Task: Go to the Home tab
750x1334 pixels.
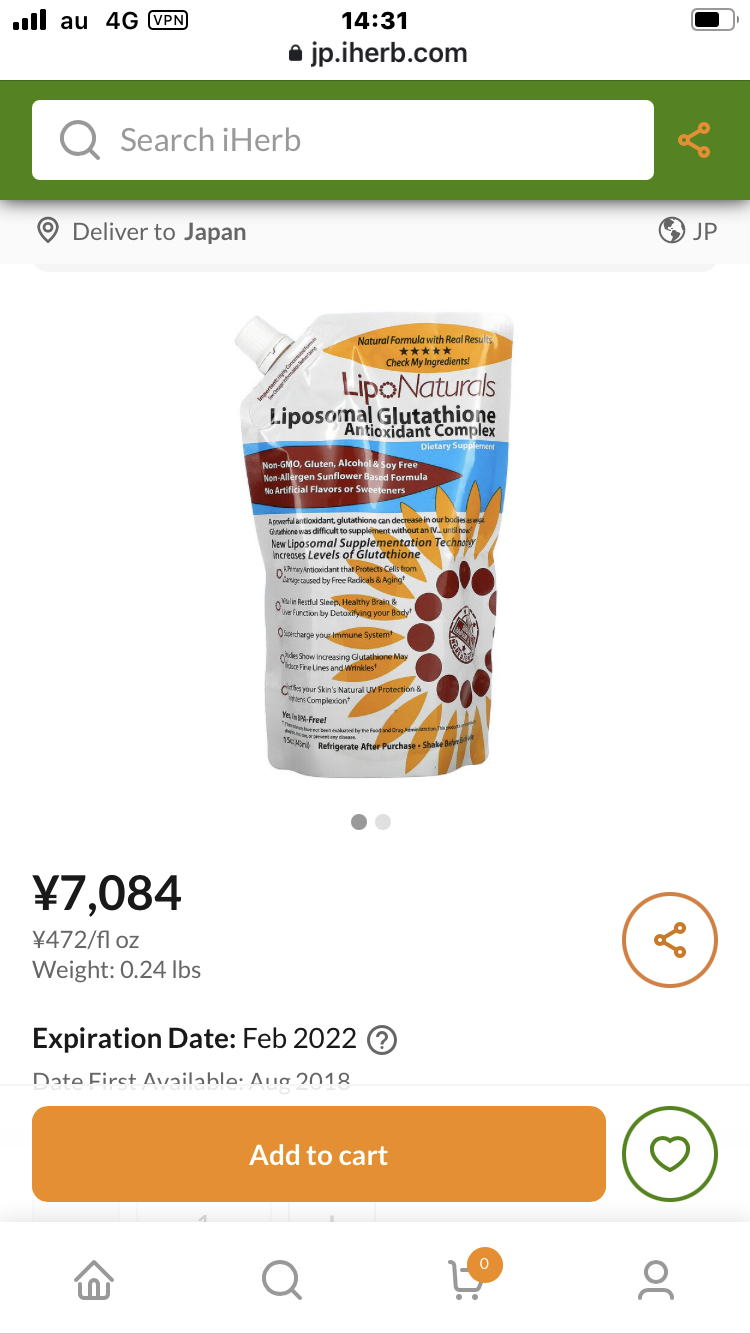Action: (94, 1279)
